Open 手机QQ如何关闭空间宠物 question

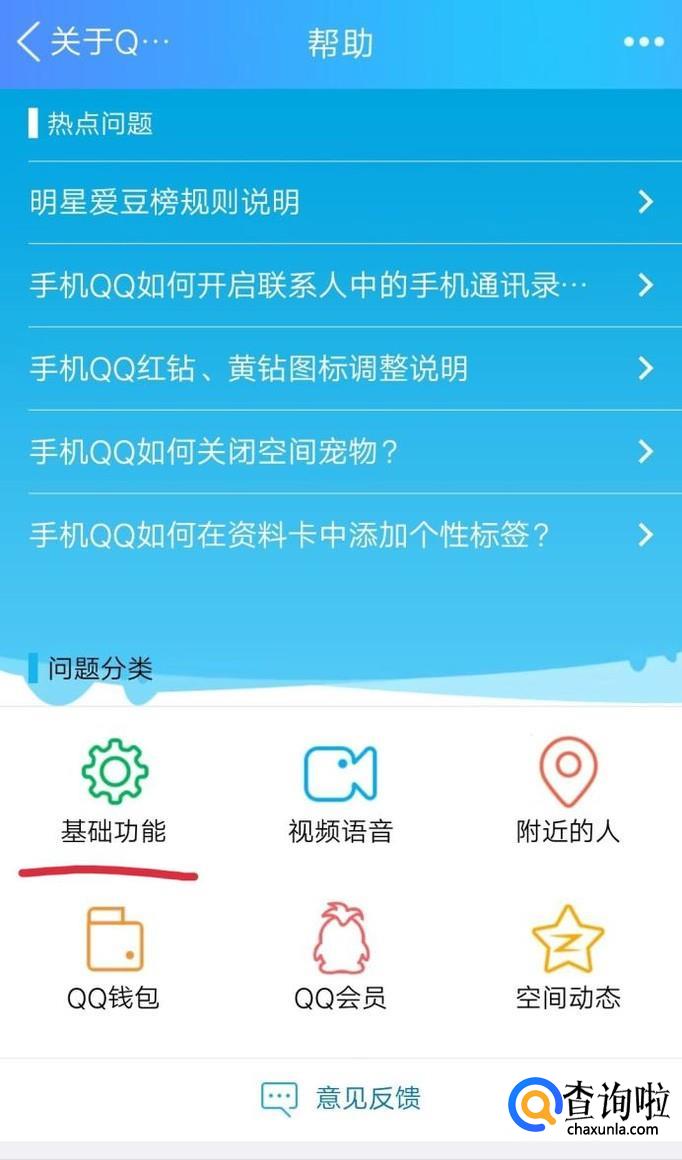(340, 452)
